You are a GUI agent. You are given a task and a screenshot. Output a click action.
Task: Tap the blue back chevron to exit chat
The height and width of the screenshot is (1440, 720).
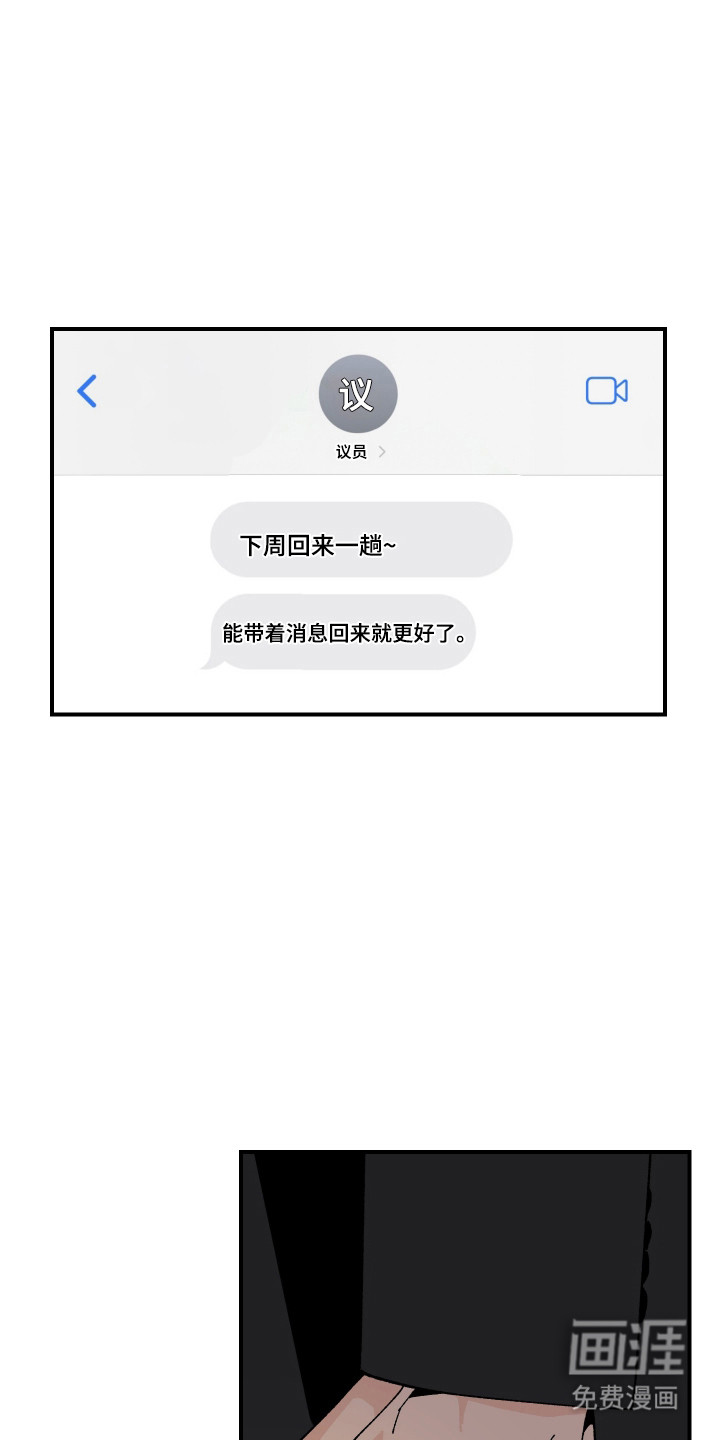pos(87,391)
